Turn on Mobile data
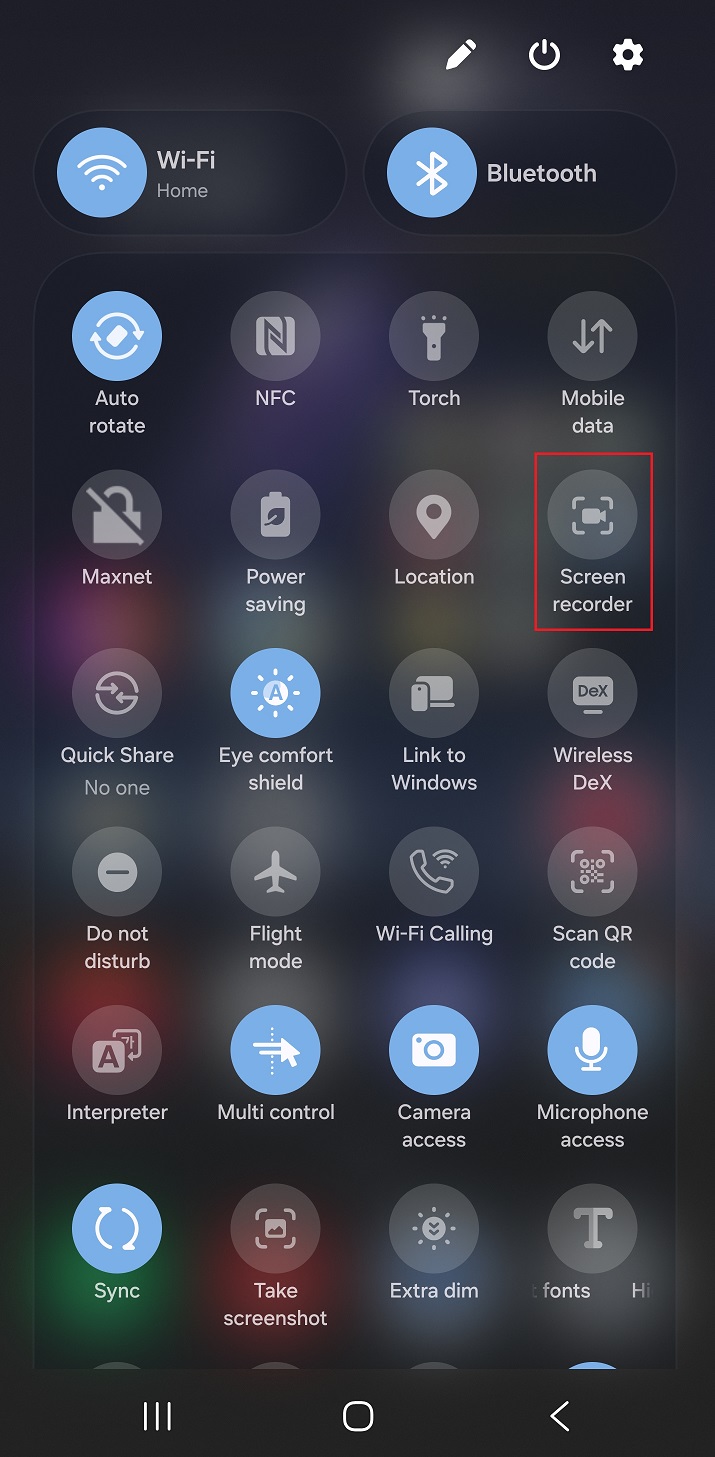This screenshot has height=1457, width=715. pos(592,337)
